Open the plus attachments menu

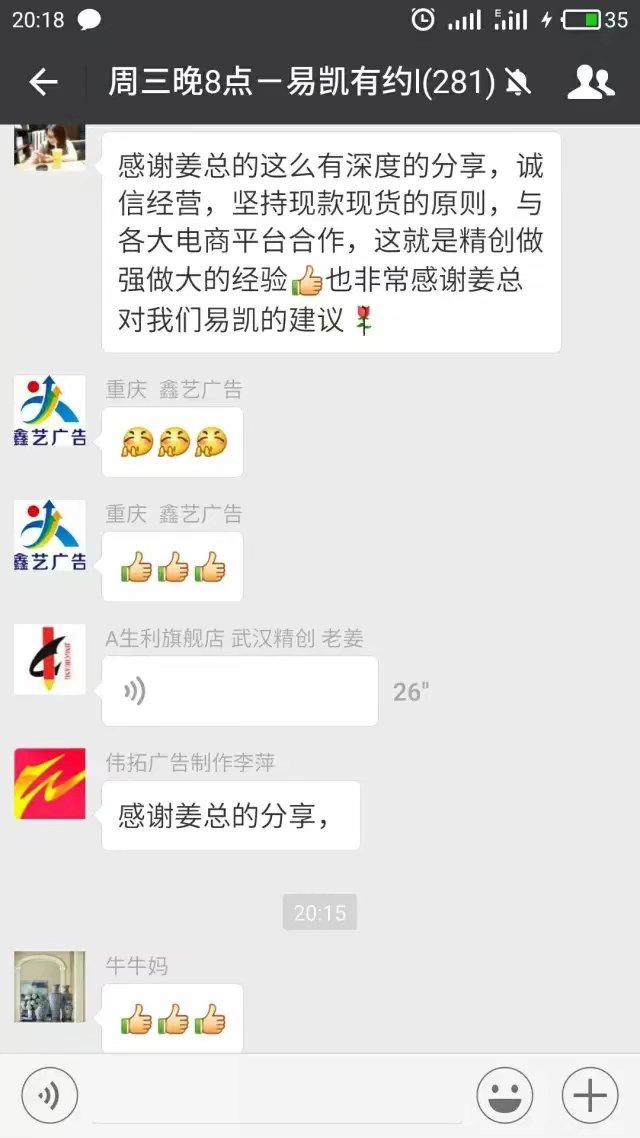(x=590, y=1096)
